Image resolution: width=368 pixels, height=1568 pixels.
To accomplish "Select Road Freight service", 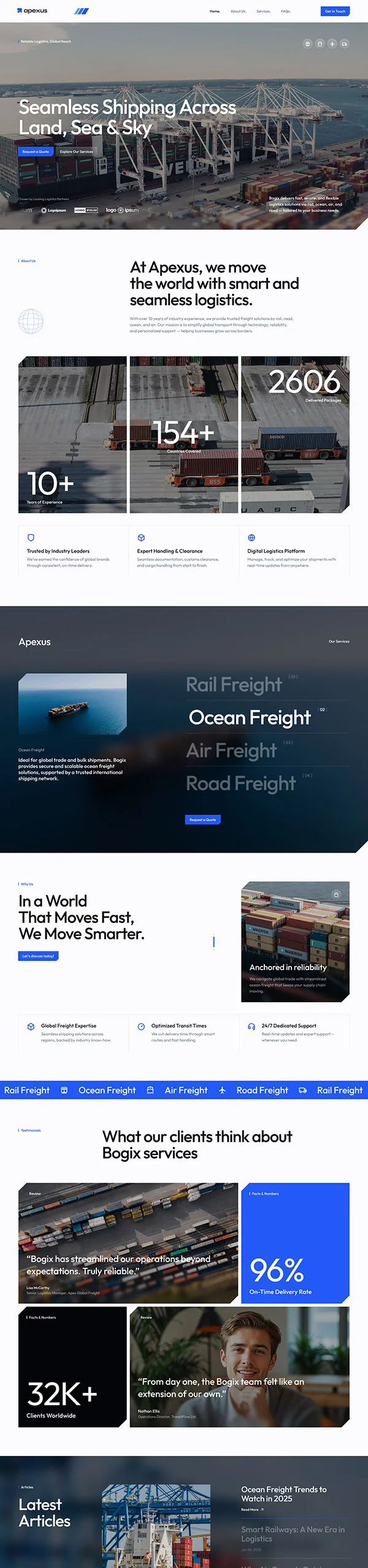I will [x=241, y=783].
